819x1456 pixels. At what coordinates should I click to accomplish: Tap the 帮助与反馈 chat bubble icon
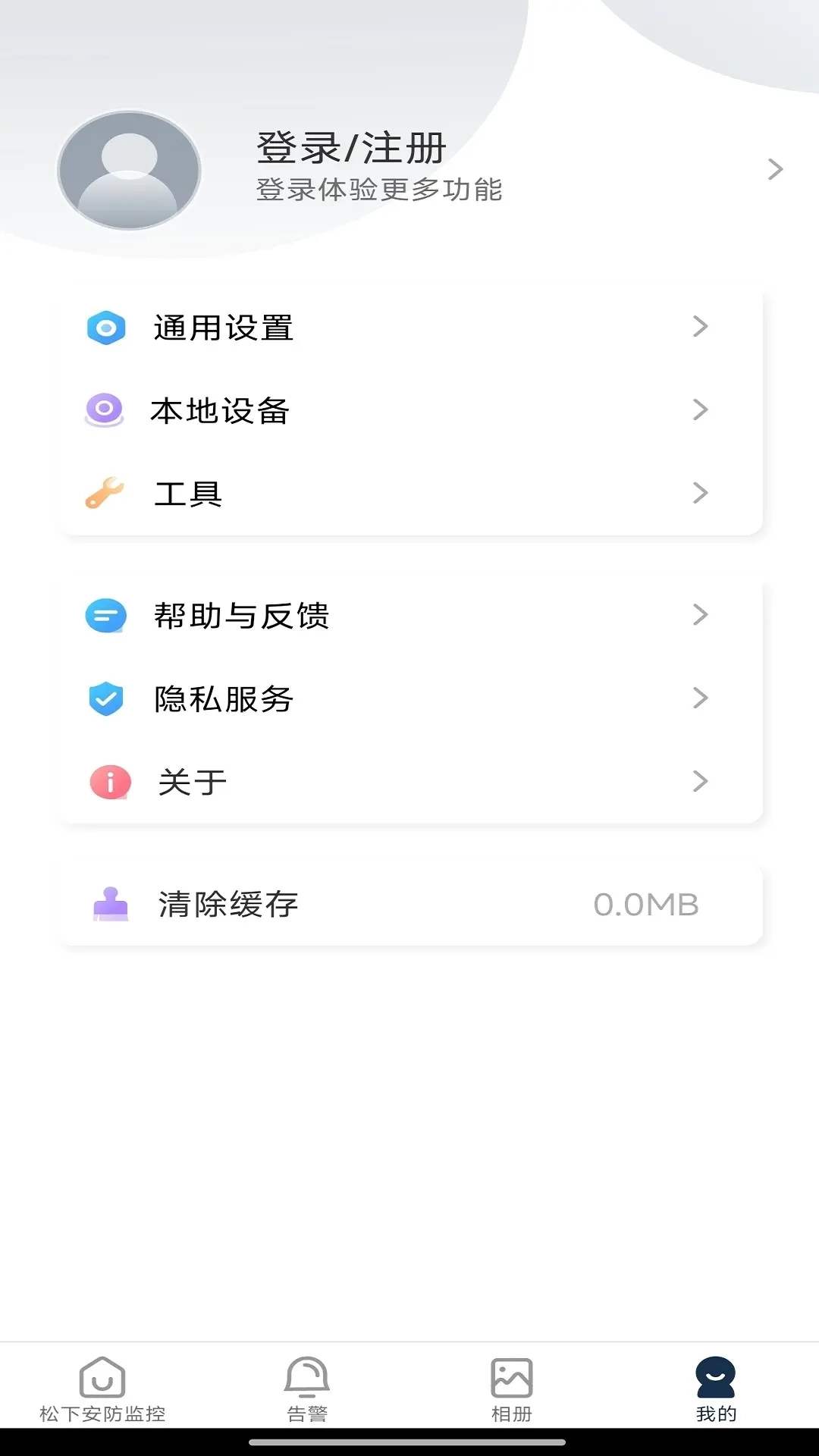coord(105,617)
